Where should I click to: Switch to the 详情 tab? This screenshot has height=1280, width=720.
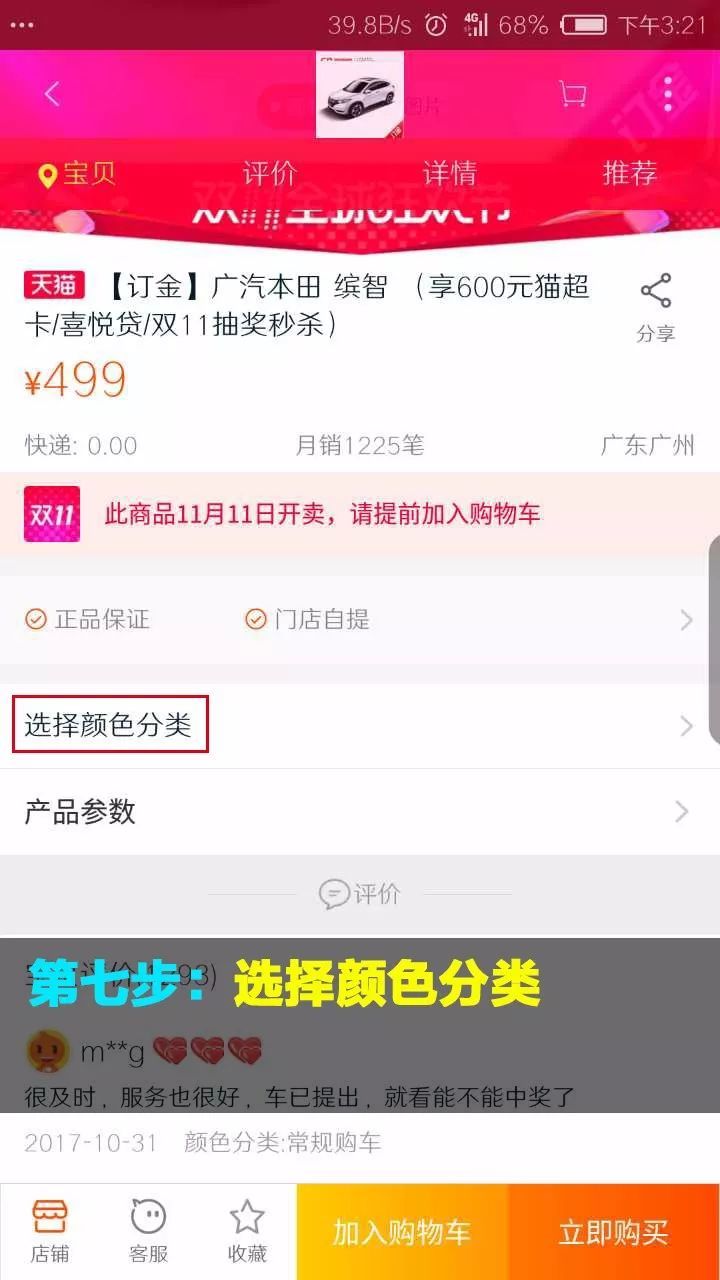coord(450,173)
